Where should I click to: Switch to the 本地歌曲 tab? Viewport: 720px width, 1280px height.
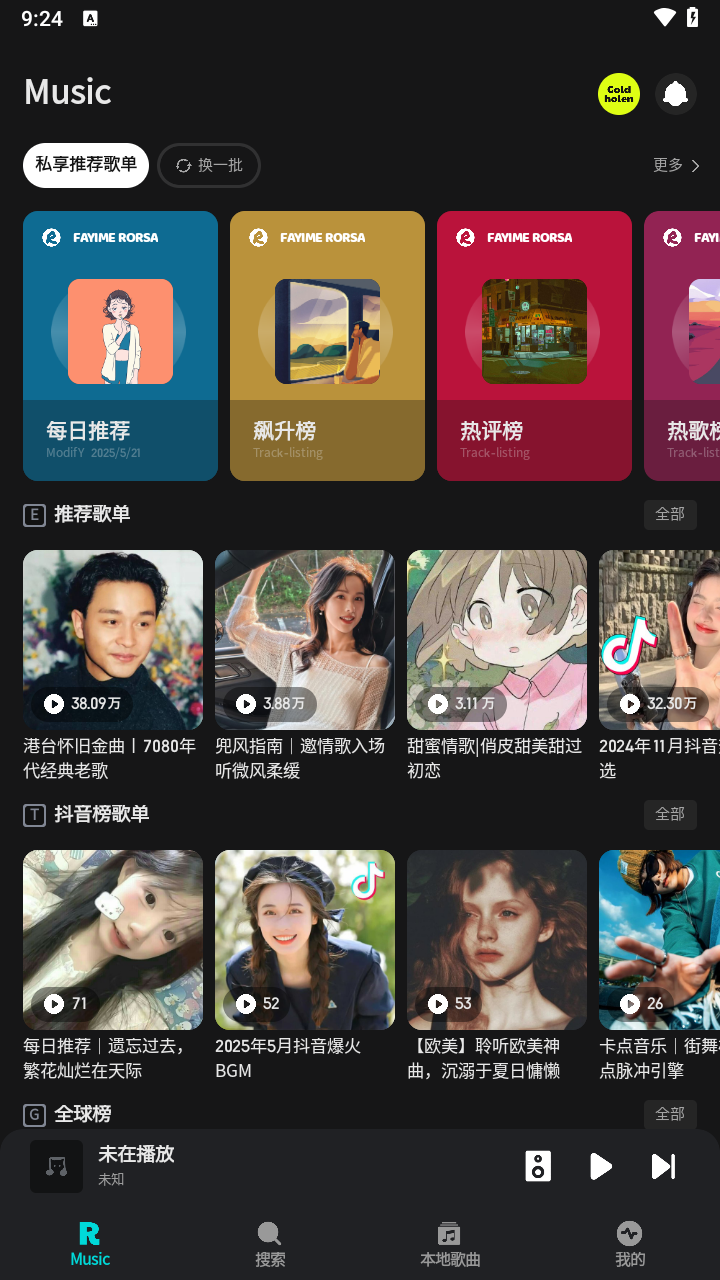click(450, 1244)
